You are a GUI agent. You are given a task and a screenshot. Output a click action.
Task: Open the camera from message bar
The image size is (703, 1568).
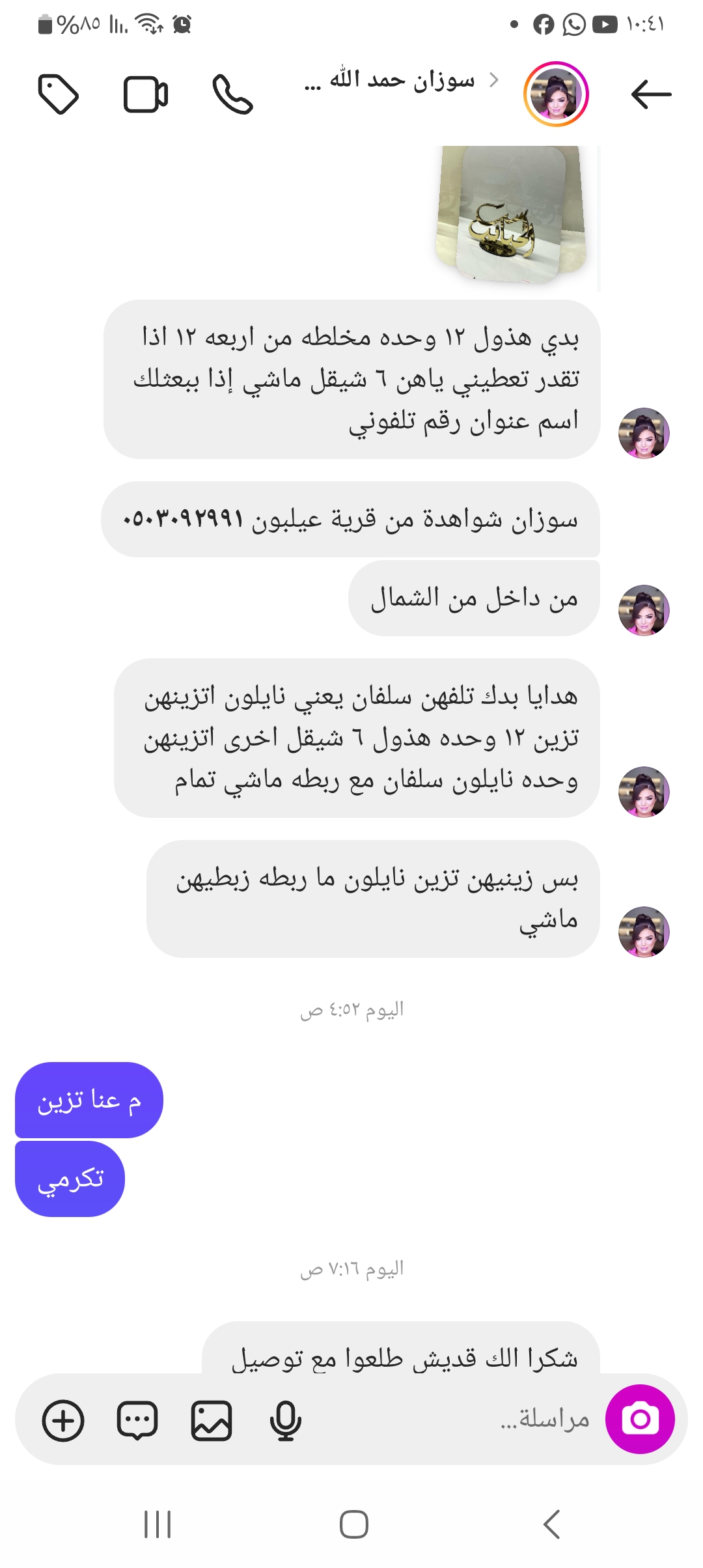(639, 1419)
